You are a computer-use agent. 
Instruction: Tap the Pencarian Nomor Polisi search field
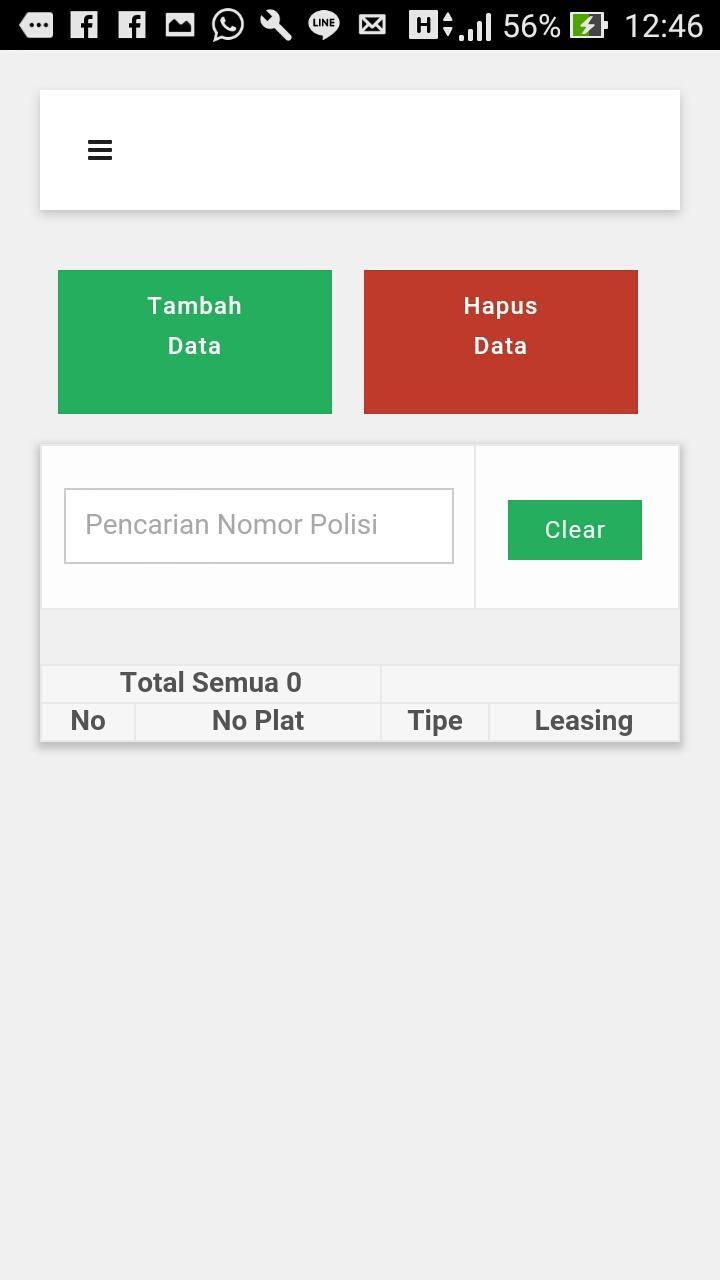pos(258,525)
